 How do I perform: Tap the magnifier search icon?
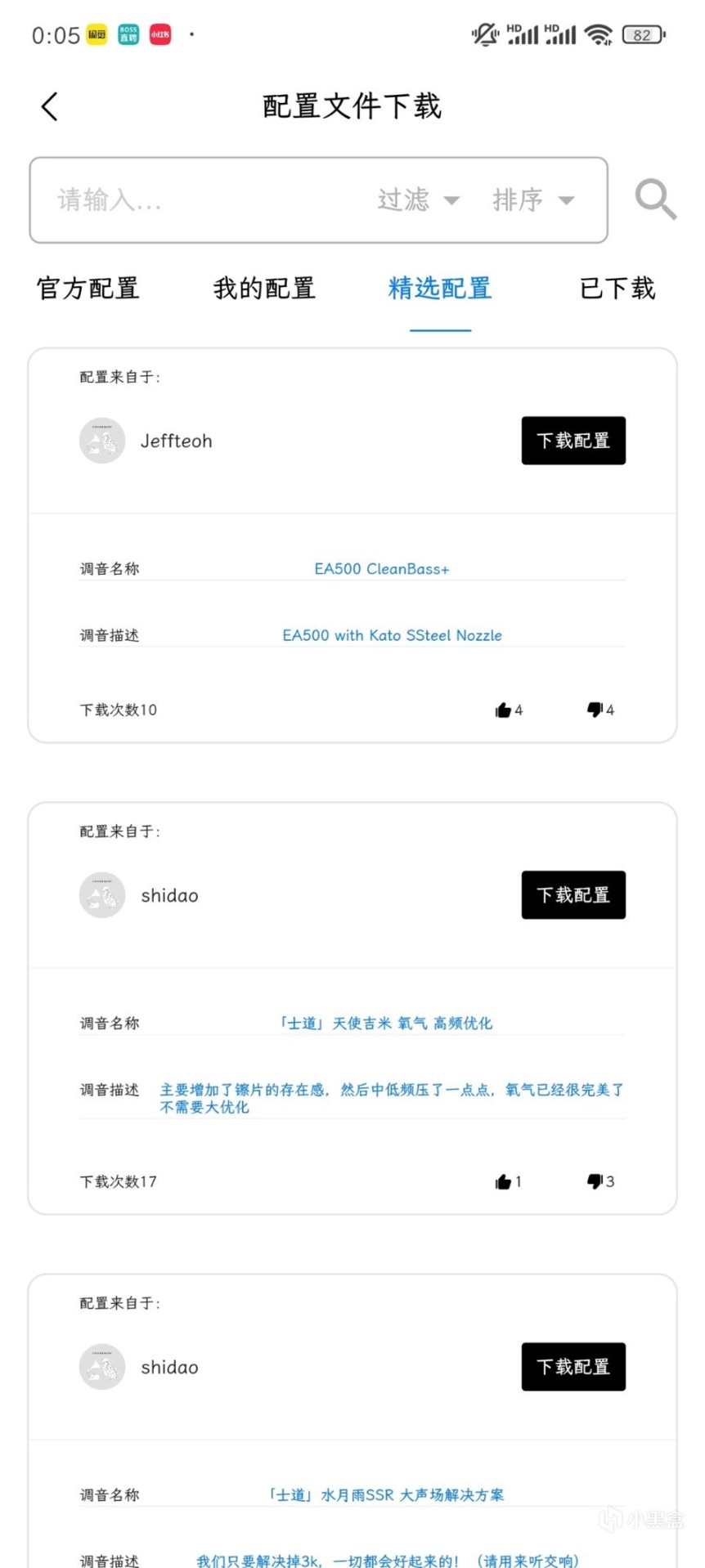655,199
